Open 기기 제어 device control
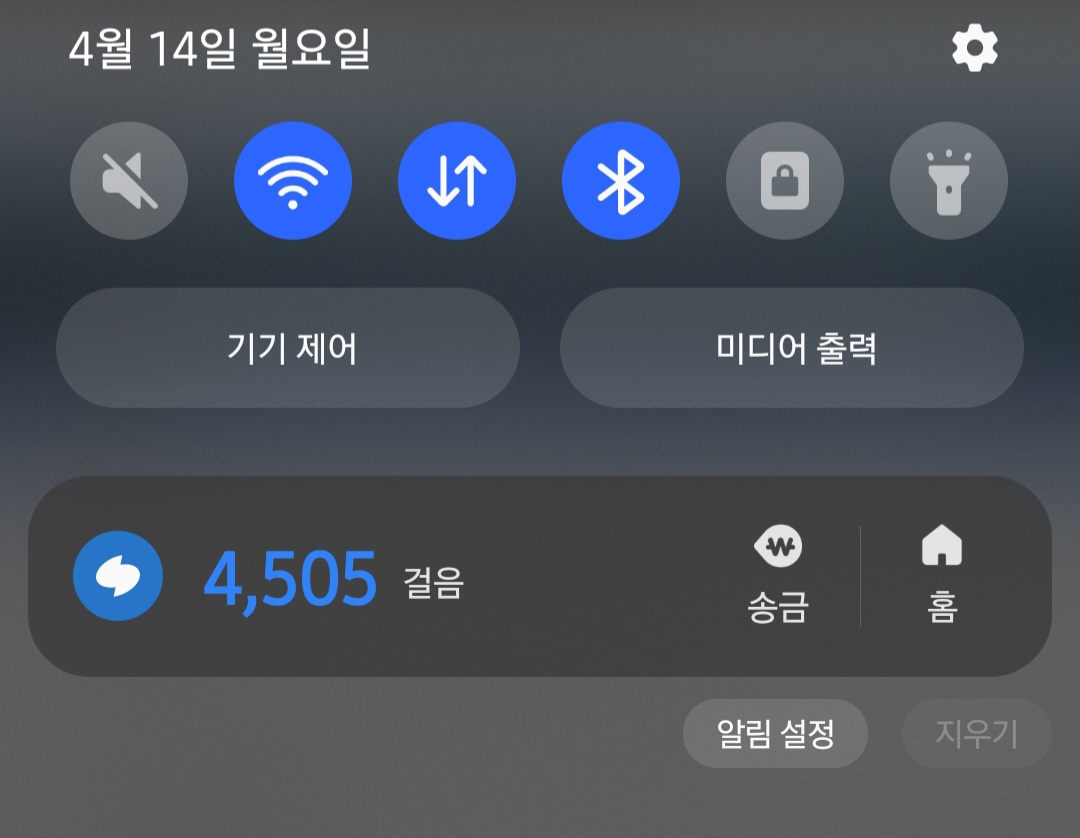 click(288, 348)
